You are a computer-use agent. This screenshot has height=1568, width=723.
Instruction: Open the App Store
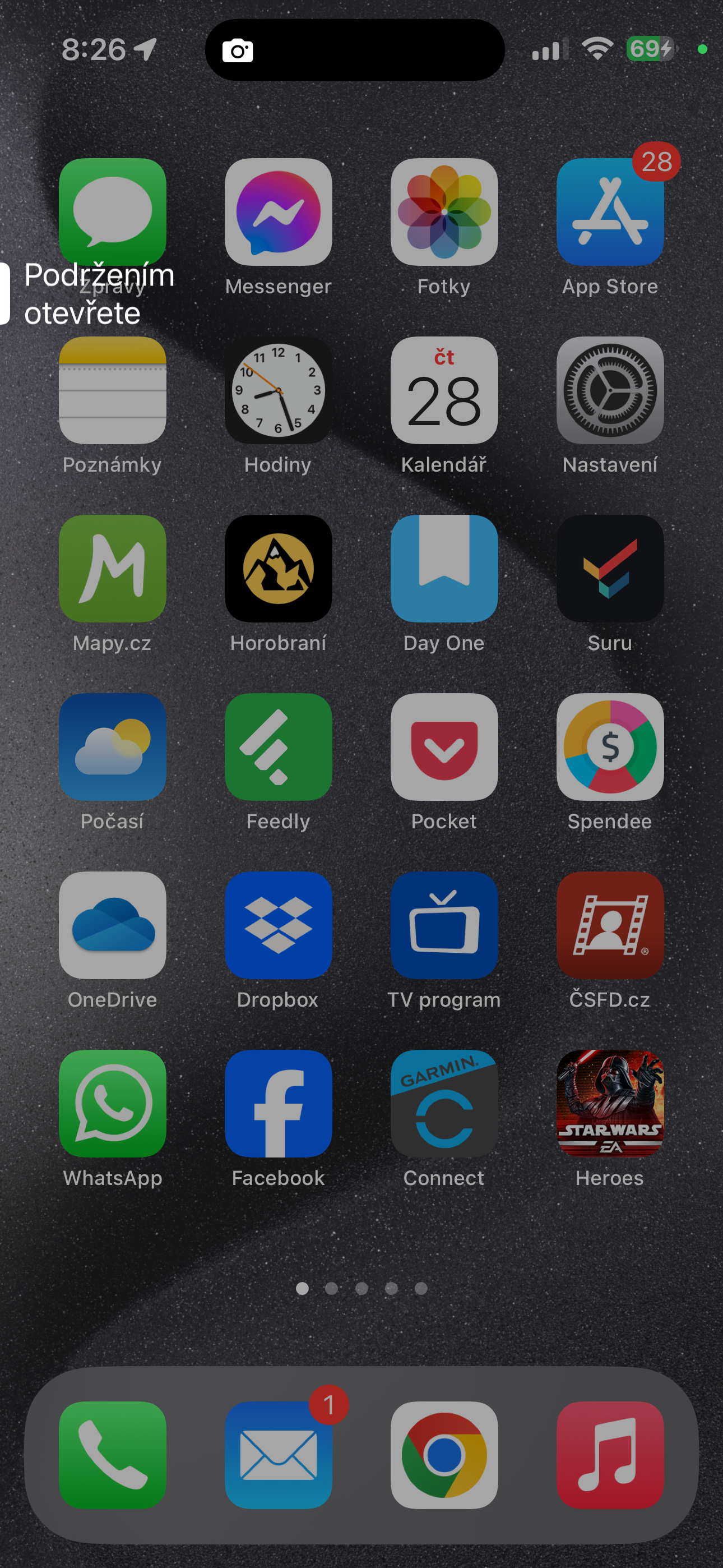609,212
